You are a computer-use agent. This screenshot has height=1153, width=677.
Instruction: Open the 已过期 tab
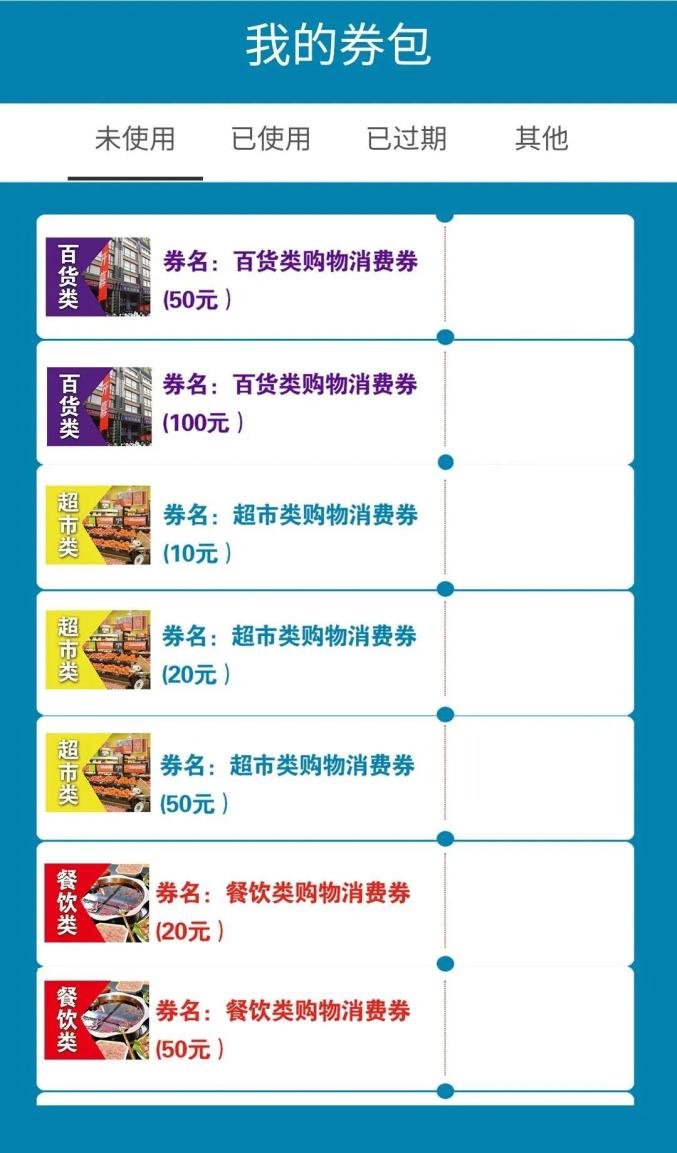point(406,139)
